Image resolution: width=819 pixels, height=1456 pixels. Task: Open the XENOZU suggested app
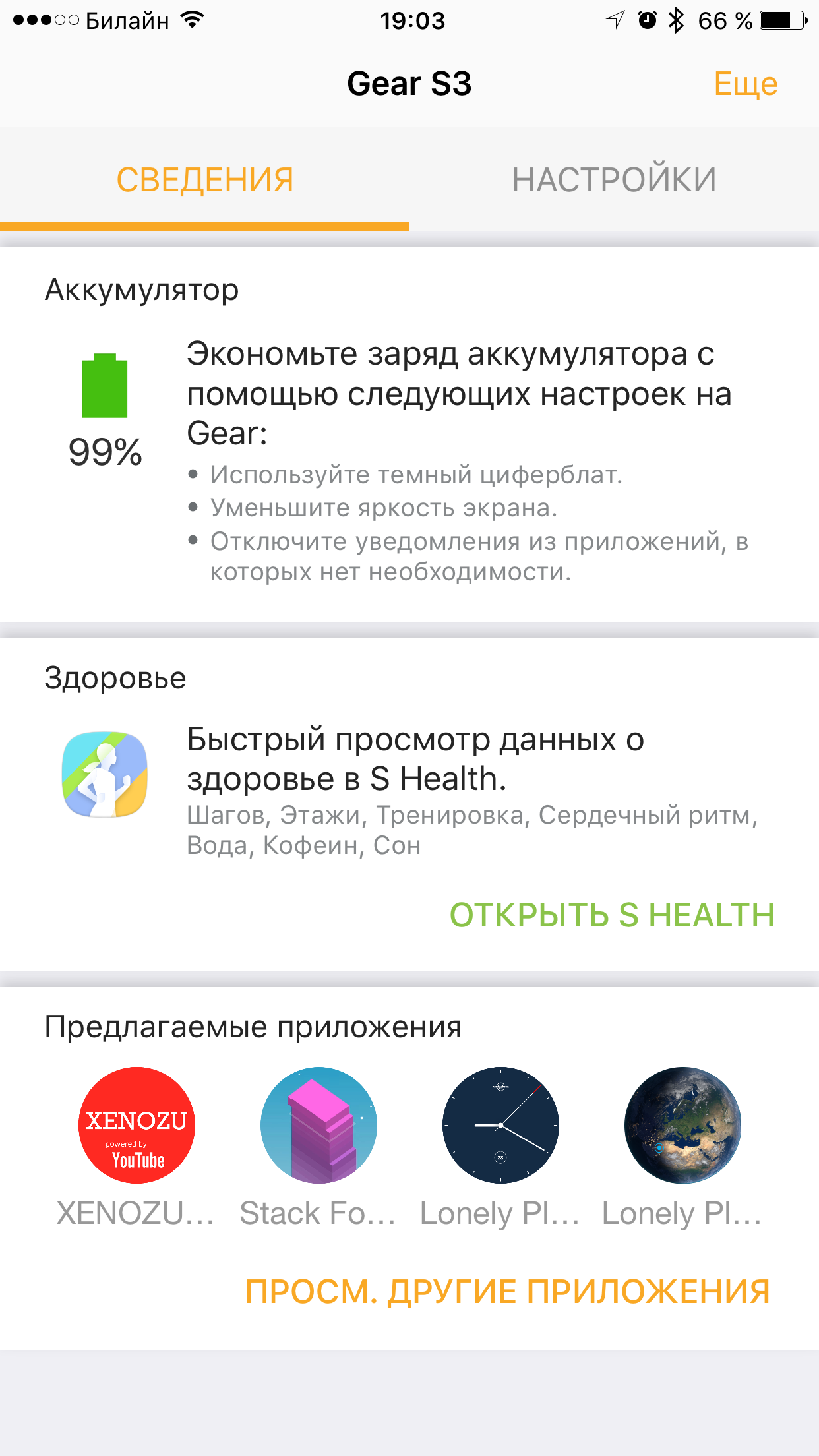point(136,1126)
